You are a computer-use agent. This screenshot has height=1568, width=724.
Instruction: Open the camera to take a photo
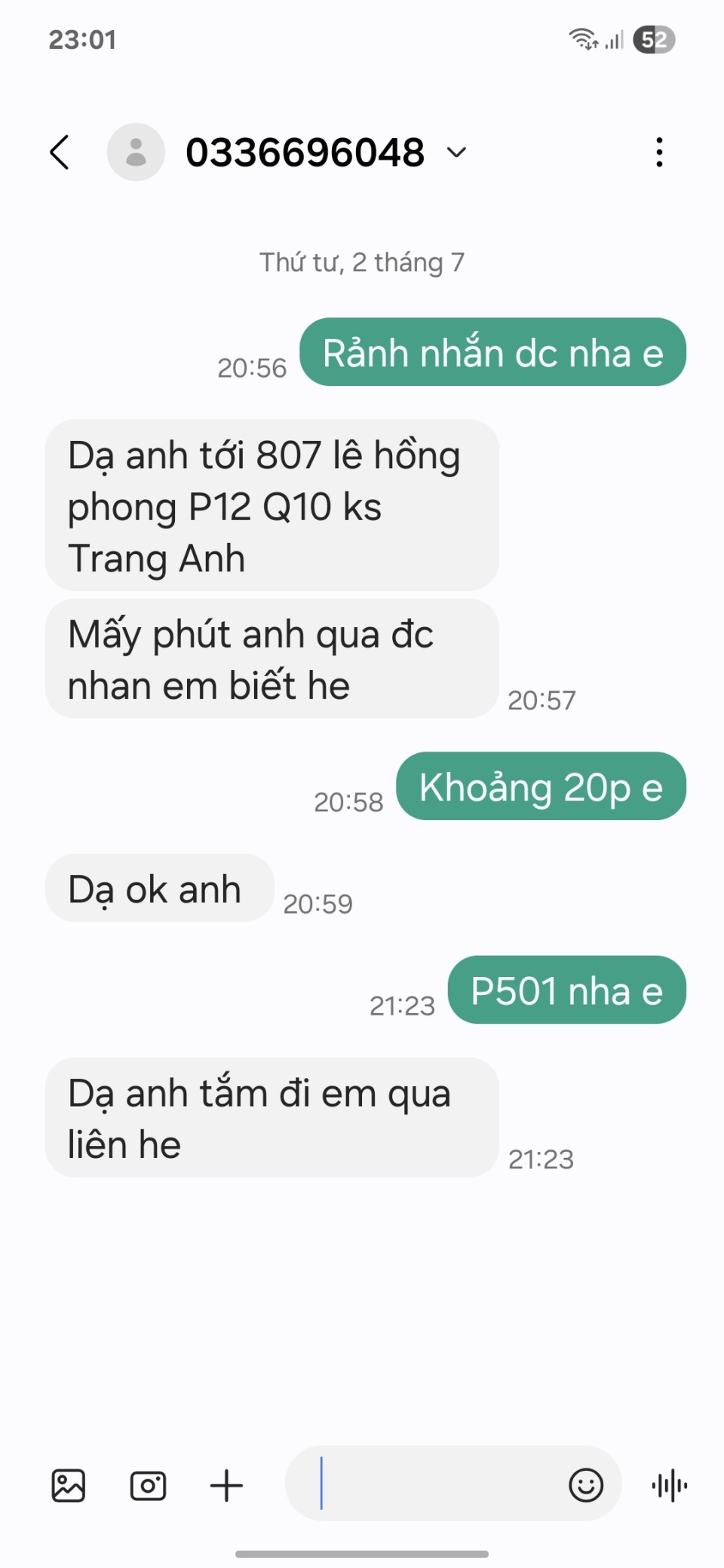pos(148,1486)
